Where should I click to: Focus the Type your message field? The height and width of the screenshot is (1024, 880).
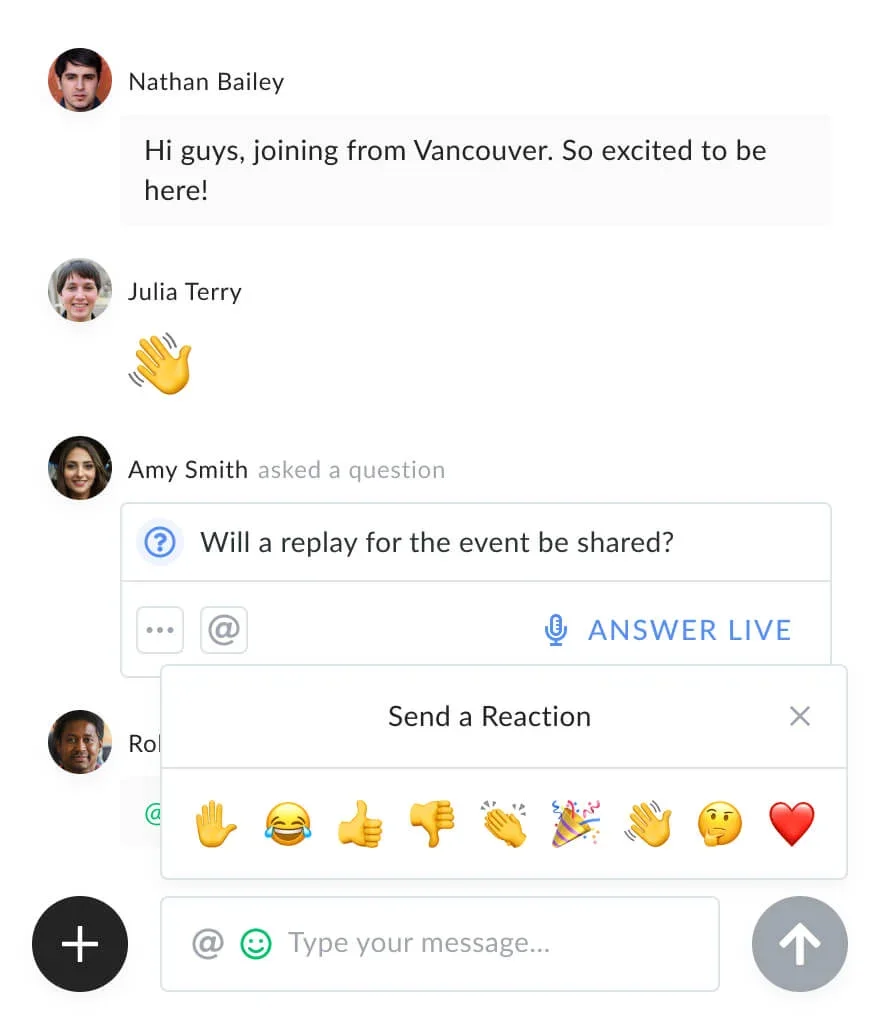click(x=480, y=943)
